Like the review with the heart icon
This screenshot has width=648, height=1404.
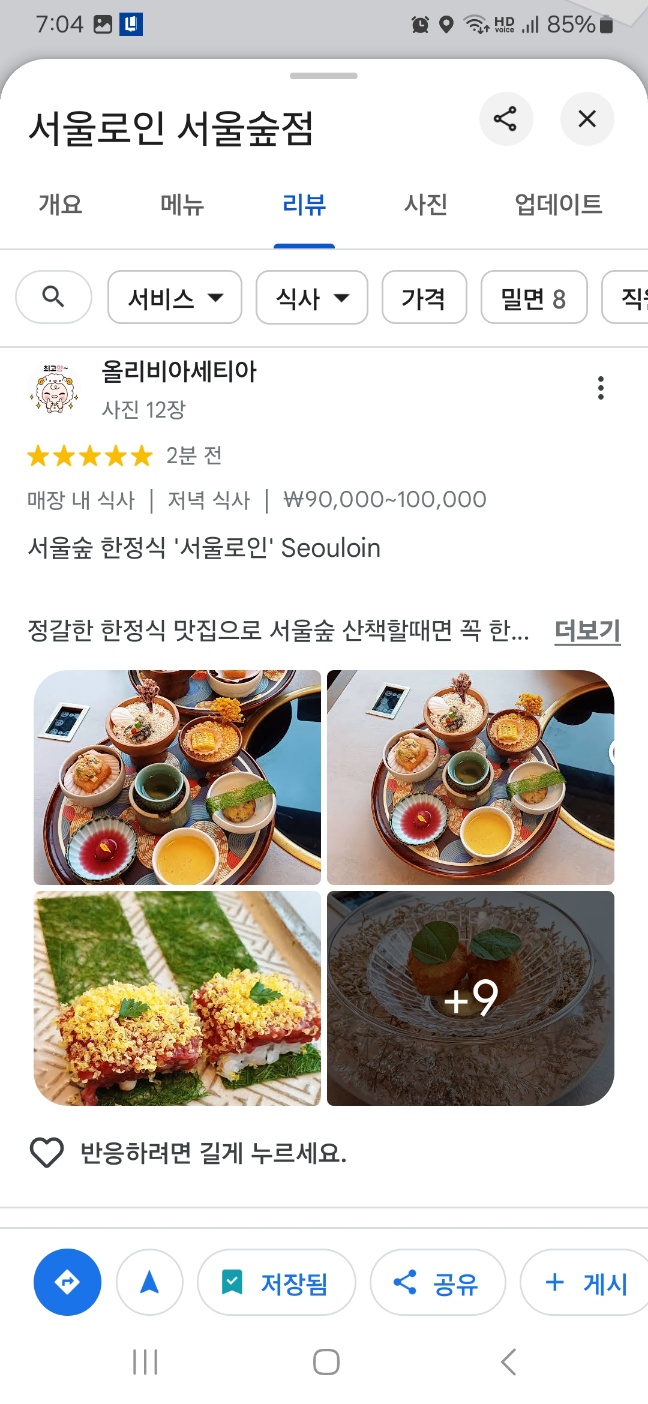(47, 1153)
